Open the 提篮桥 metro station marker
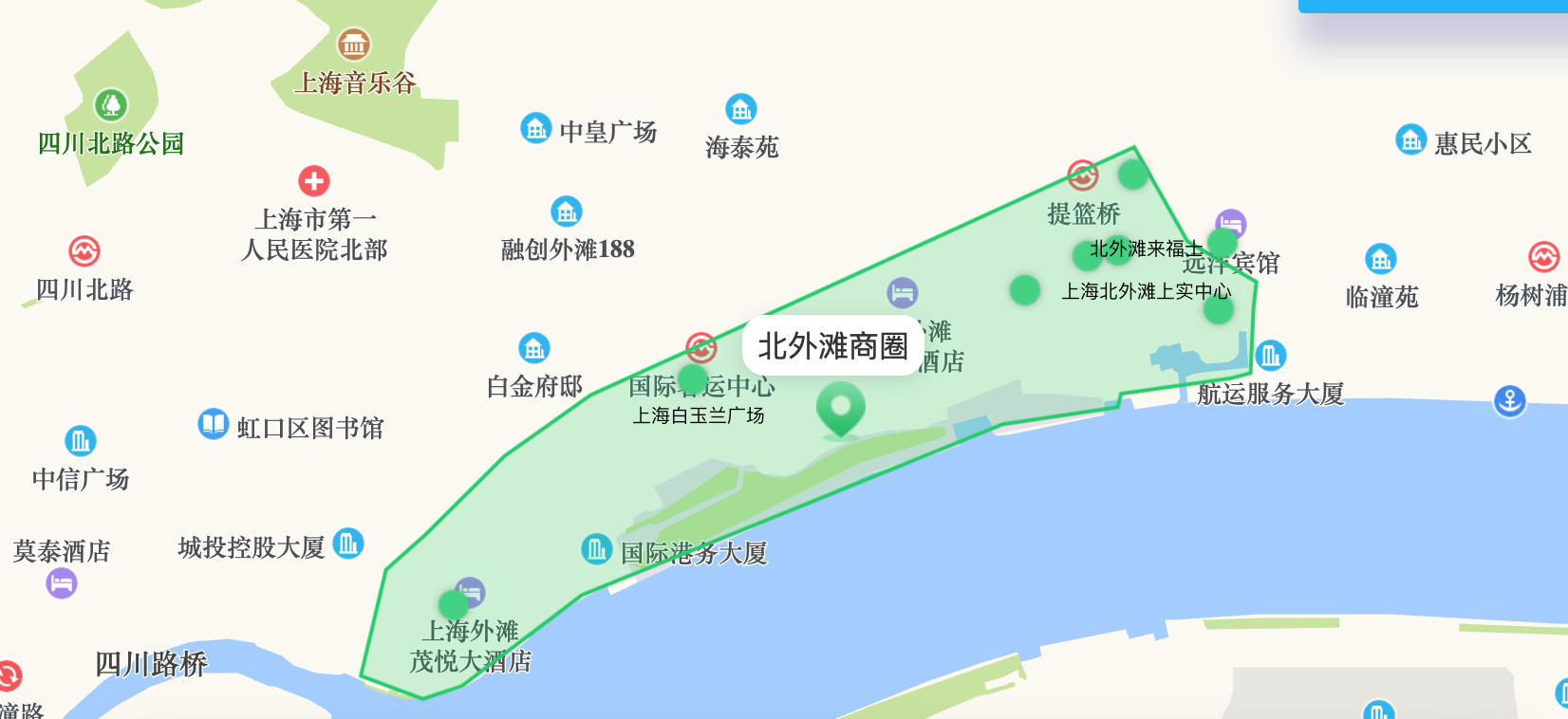Viewport: 1568px width, 719px height. click(1083, 175)
